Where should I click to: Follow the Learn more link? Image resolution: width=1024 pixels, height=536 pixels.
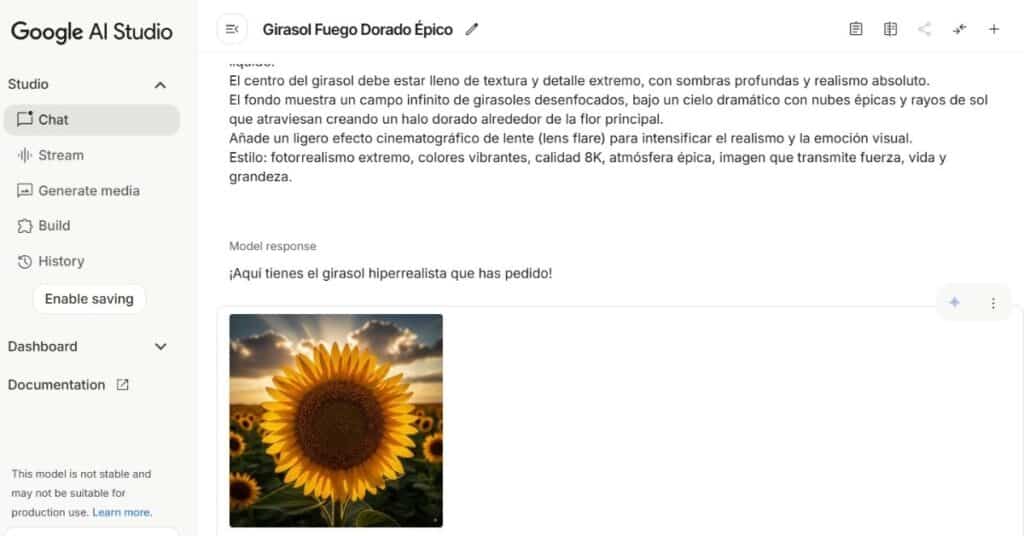click(x=121, y=512)
